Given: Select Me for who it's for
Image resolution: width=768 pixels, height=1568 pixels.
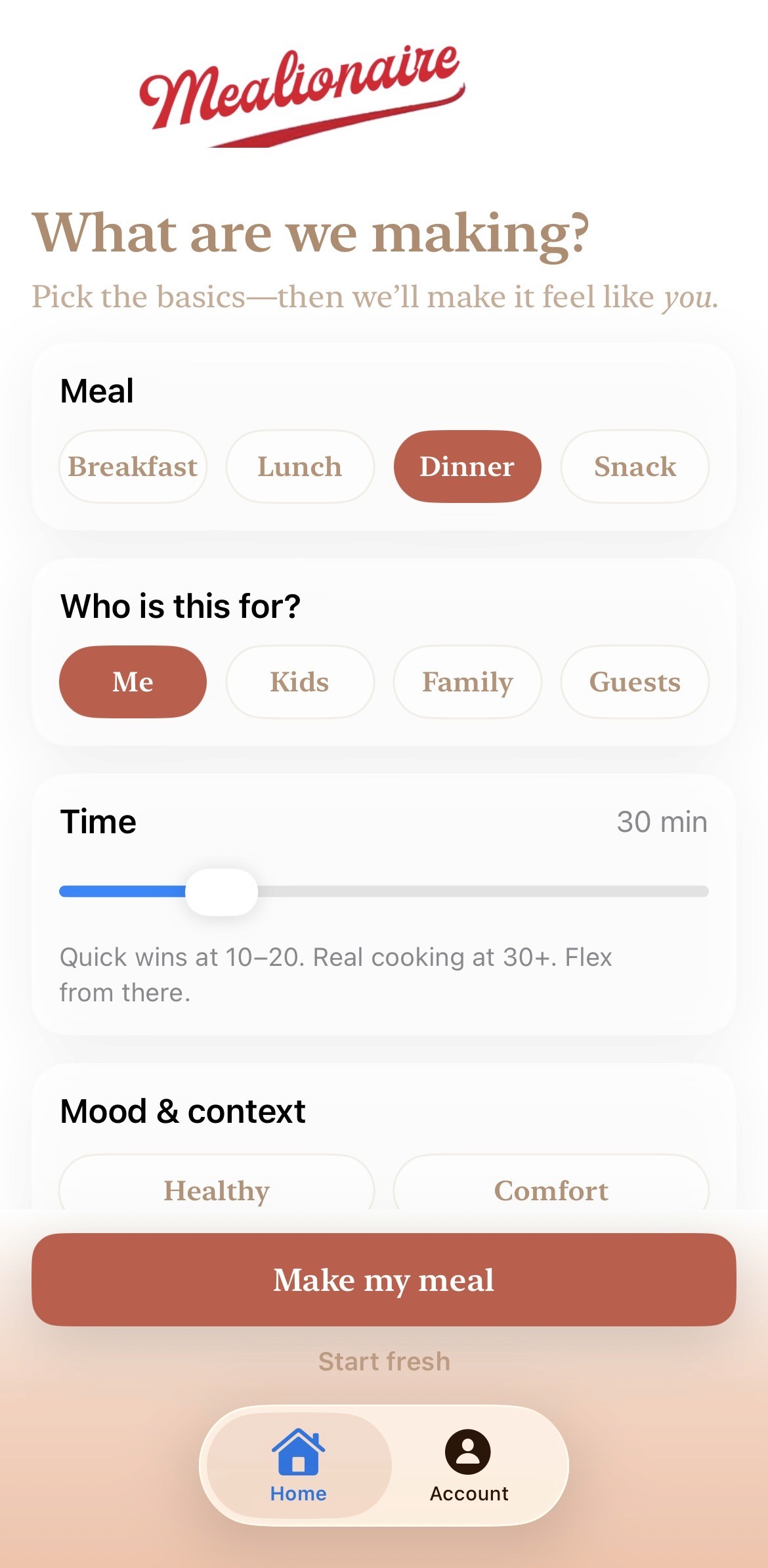Looking at the screenshot, I should 133,682.
